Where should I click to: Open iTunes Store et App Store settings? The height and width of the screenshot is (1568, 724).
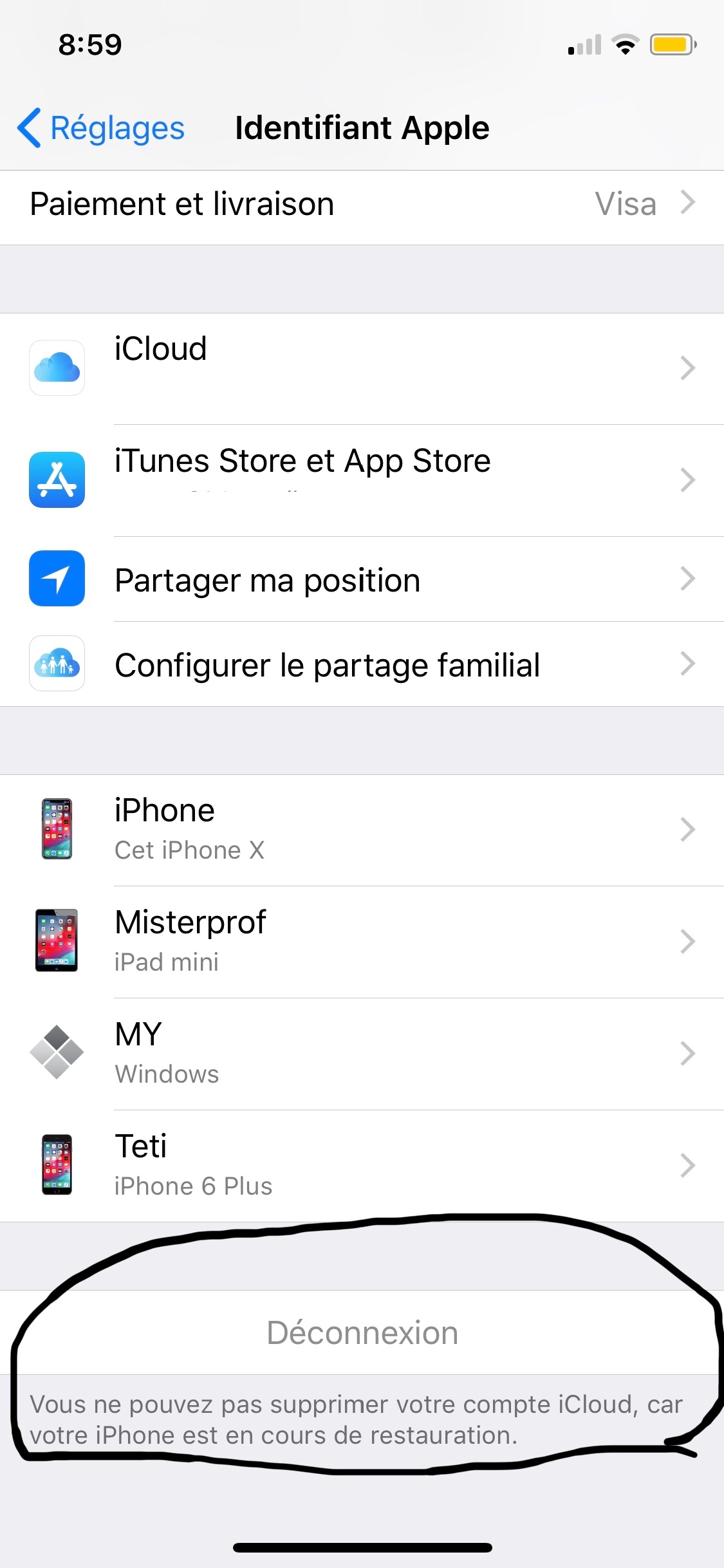click(302, 461)
